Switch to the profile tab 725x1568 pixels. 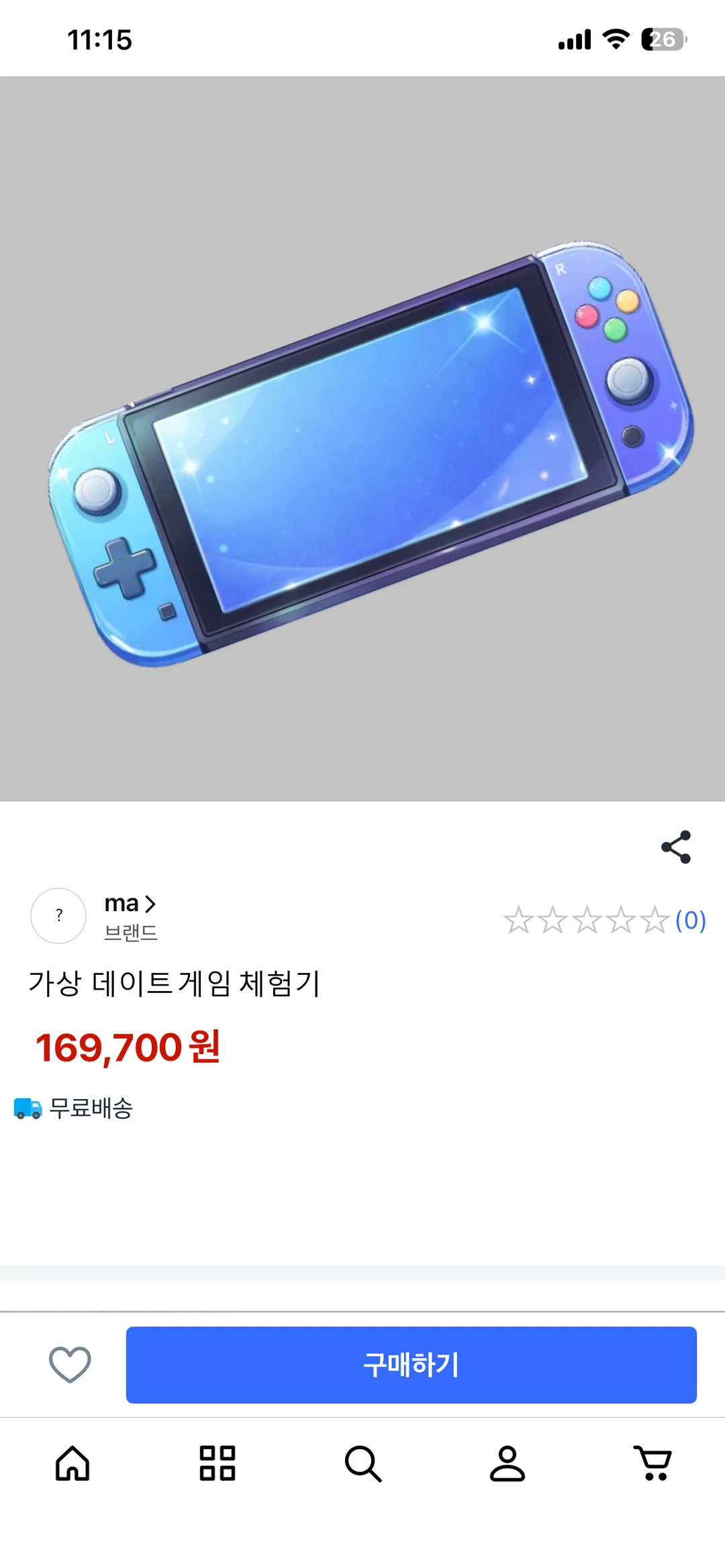507,1463
